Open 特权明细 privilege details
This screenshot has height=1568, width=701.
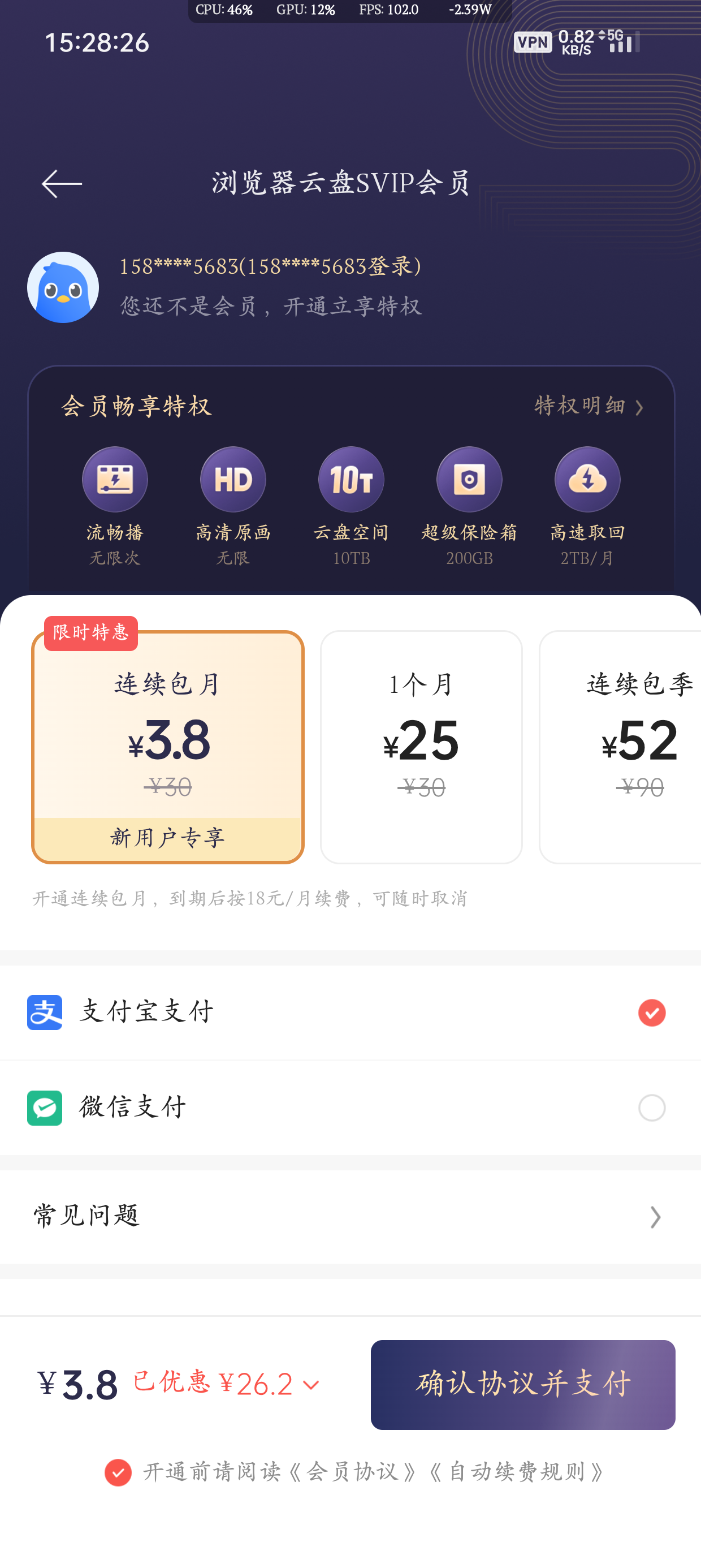point(588,406)
